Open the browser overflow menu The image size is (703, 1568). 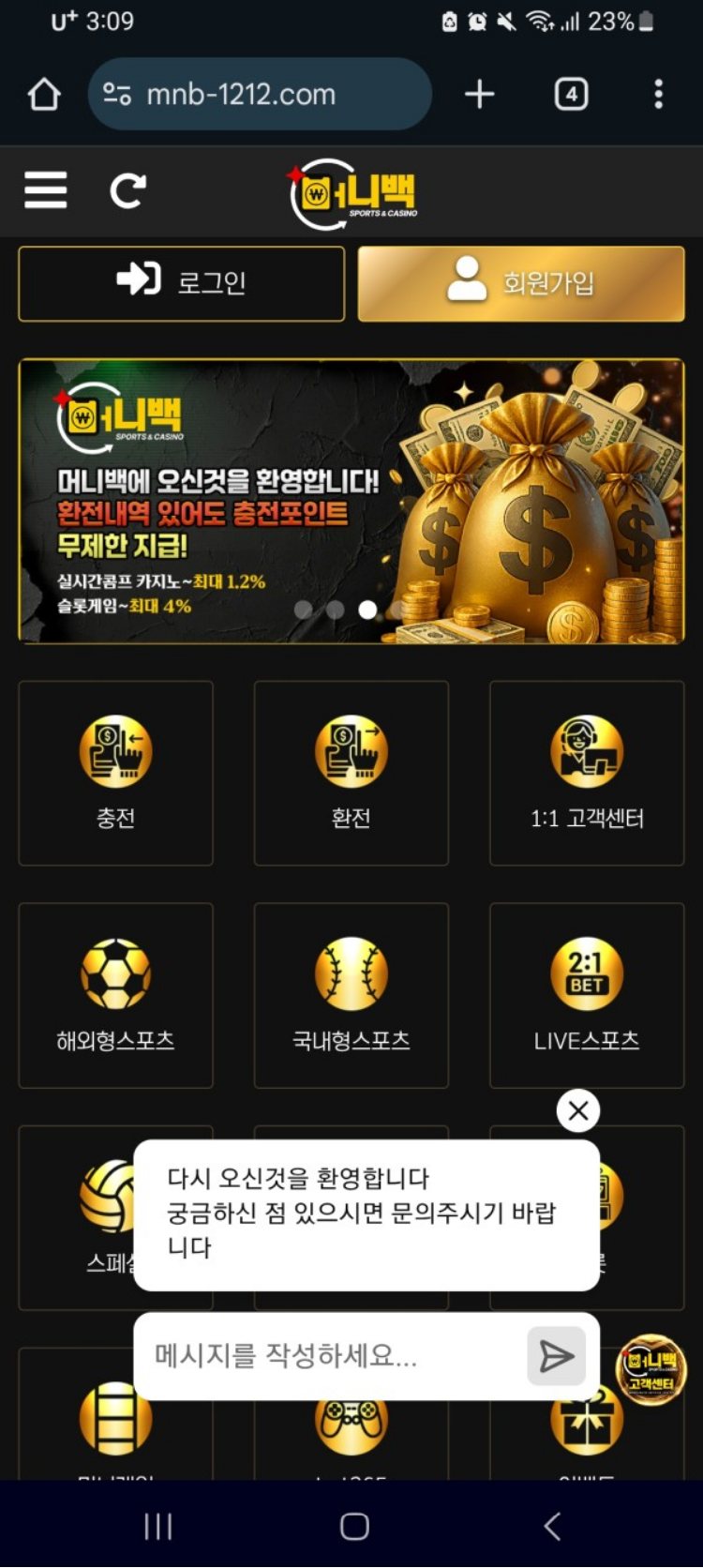tap(659, 94)
